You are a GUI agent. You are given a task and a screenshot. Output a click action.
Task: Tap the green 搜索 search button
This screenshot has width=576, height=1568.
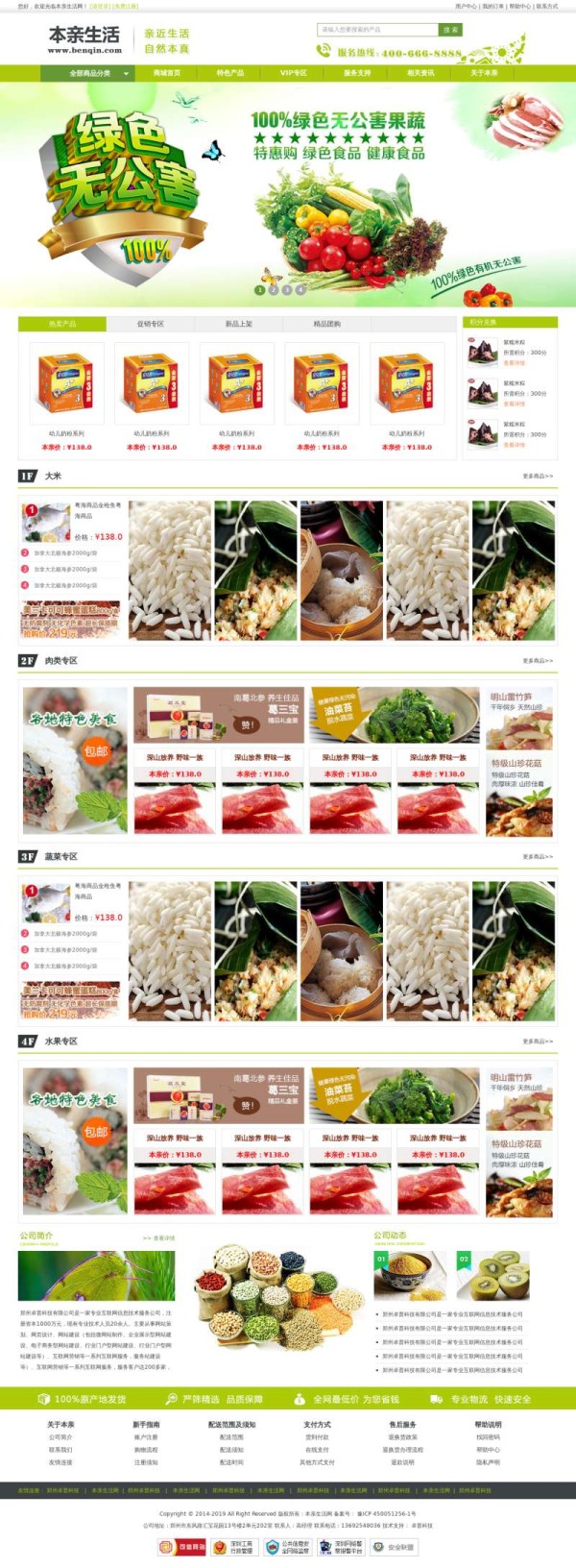[x=451, y=30]
